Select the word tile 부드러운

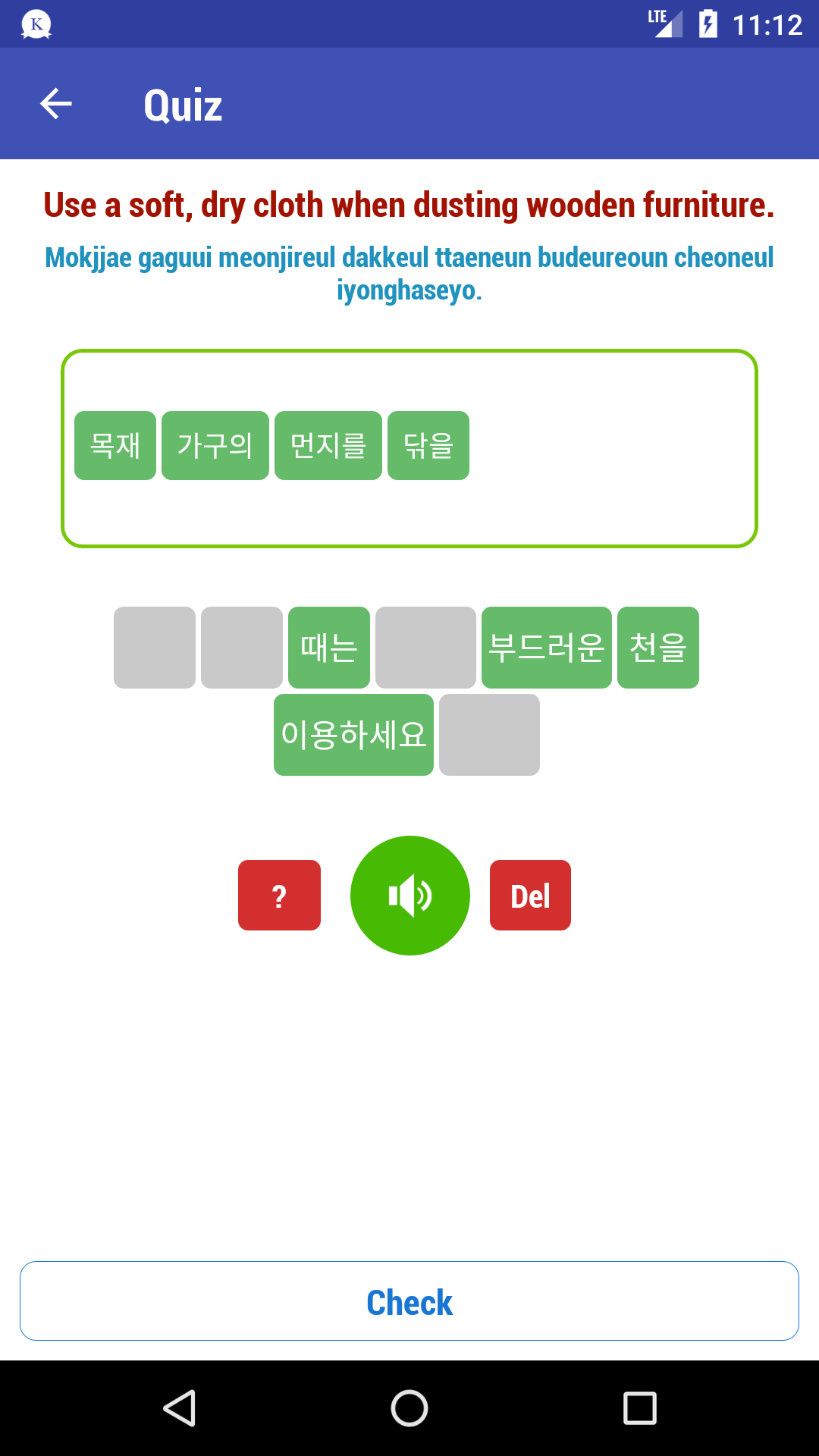tap(547, 648)
